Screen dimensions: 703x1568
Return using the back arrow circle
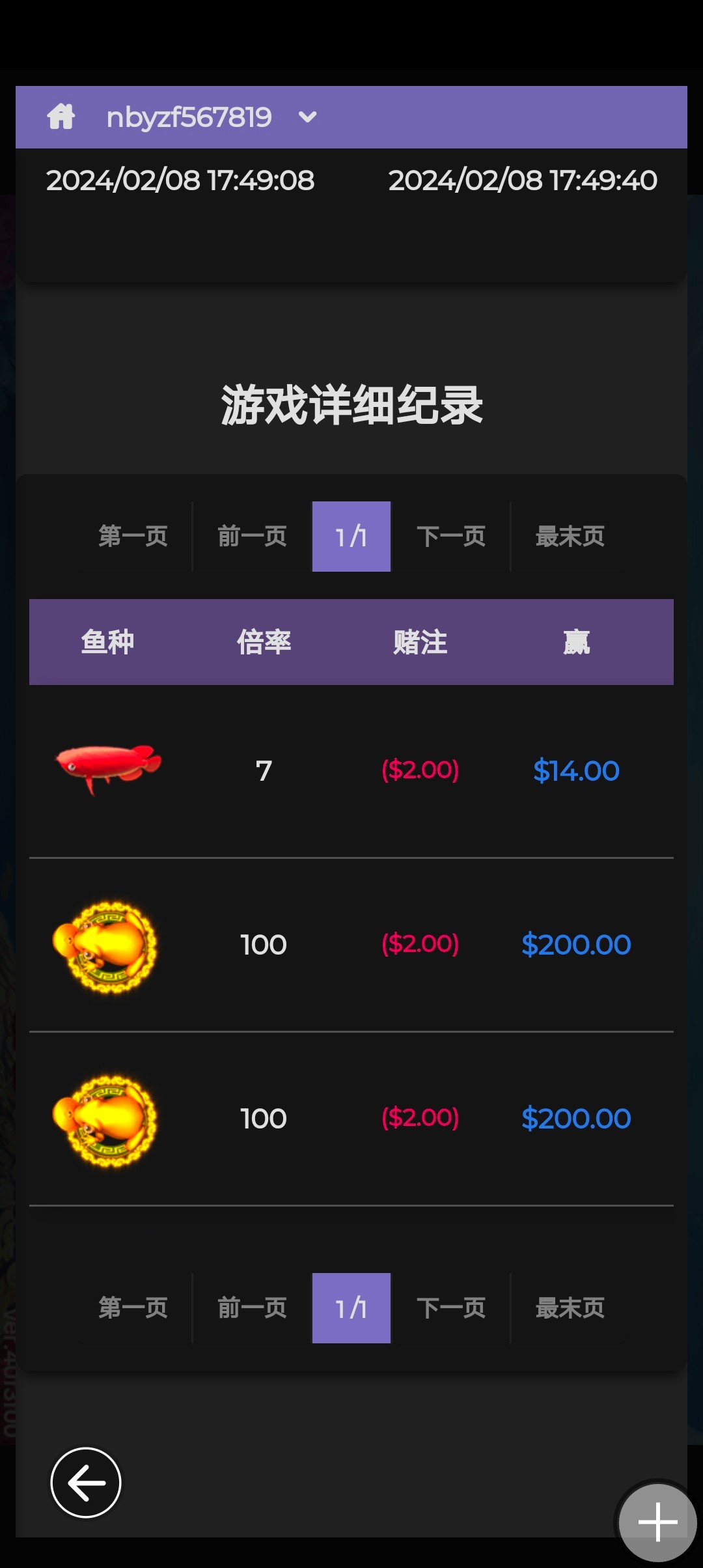[x=86, y=1483]
